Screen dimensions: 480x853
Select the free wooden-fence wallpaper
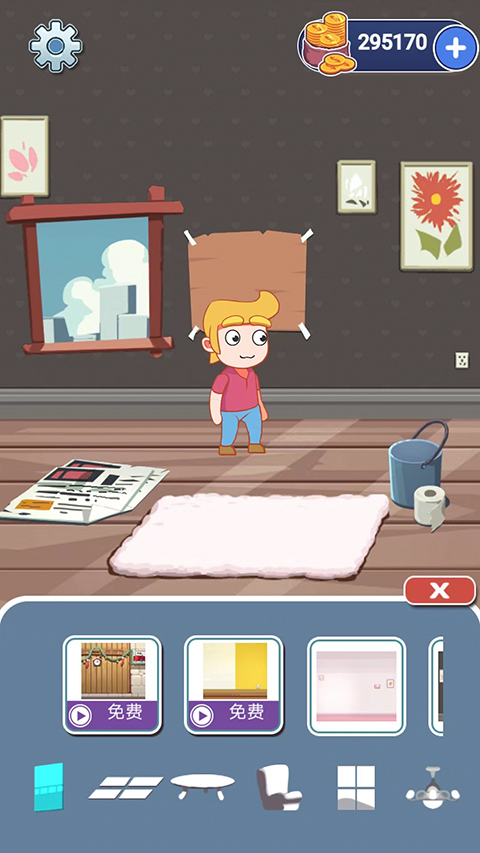[x=113, y=685]
